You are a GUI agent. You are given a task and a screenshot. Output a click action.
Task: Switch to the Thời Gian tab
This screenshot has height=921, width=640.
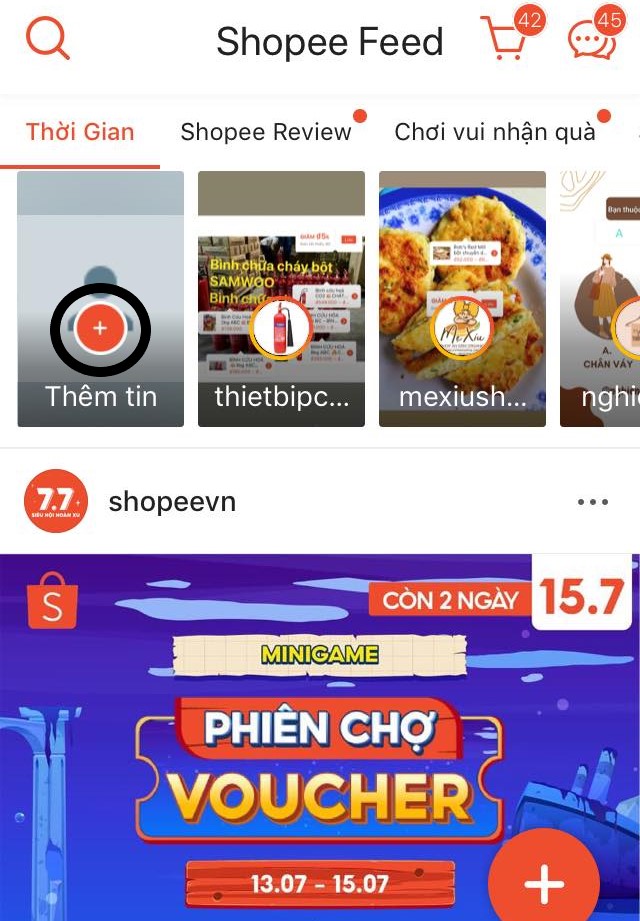80,132
